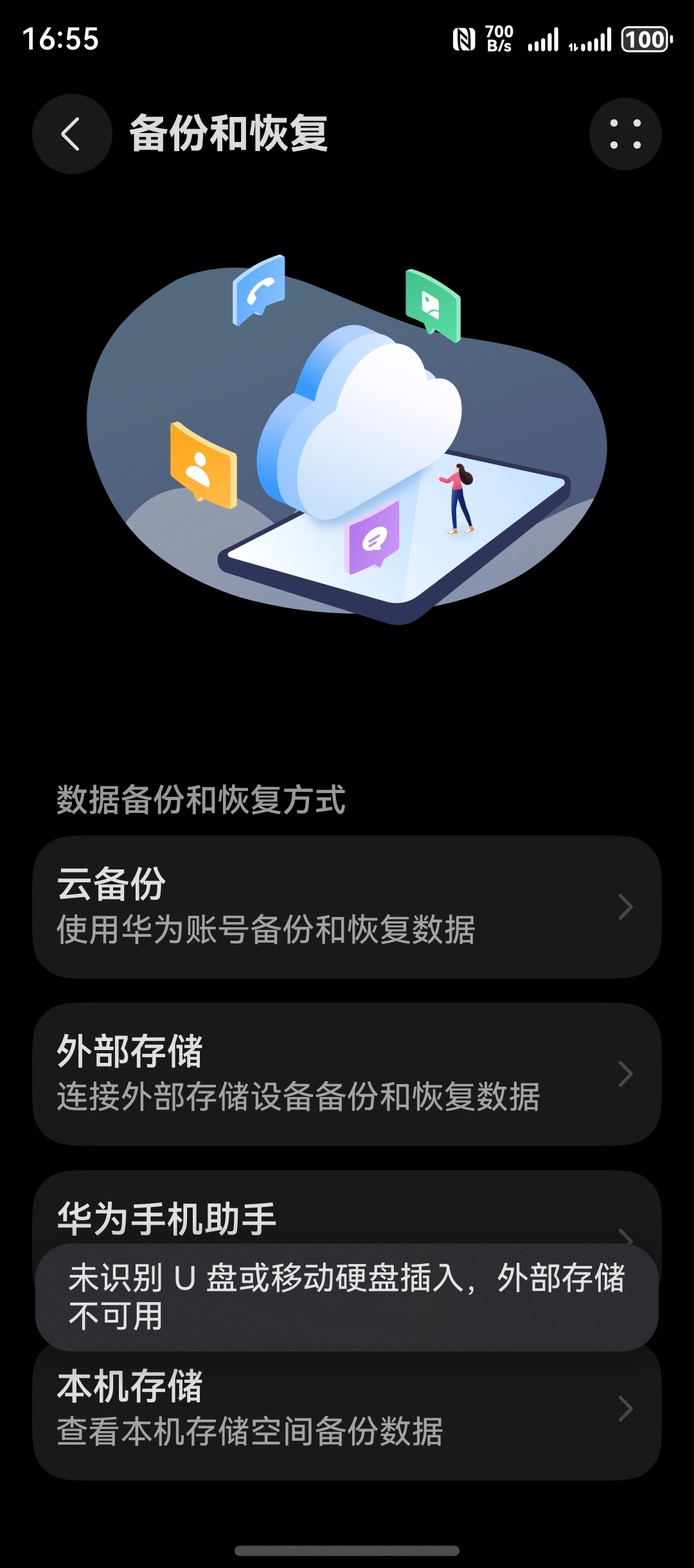
Task: Tap the yellow contacts bubble icon
Action: (x=200, y=465)
